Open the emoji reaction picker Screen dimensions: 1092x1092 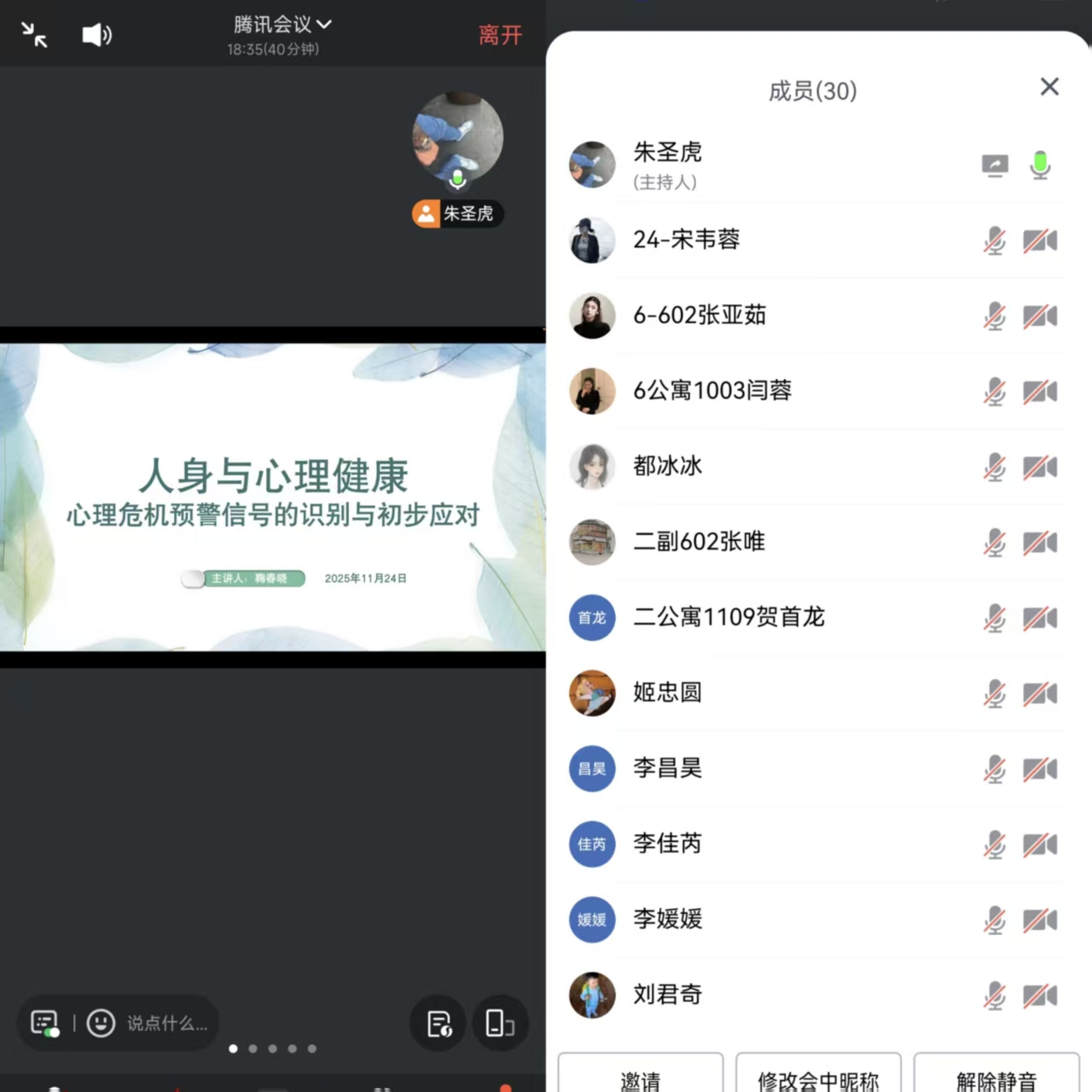click(x=101, y=1023)
